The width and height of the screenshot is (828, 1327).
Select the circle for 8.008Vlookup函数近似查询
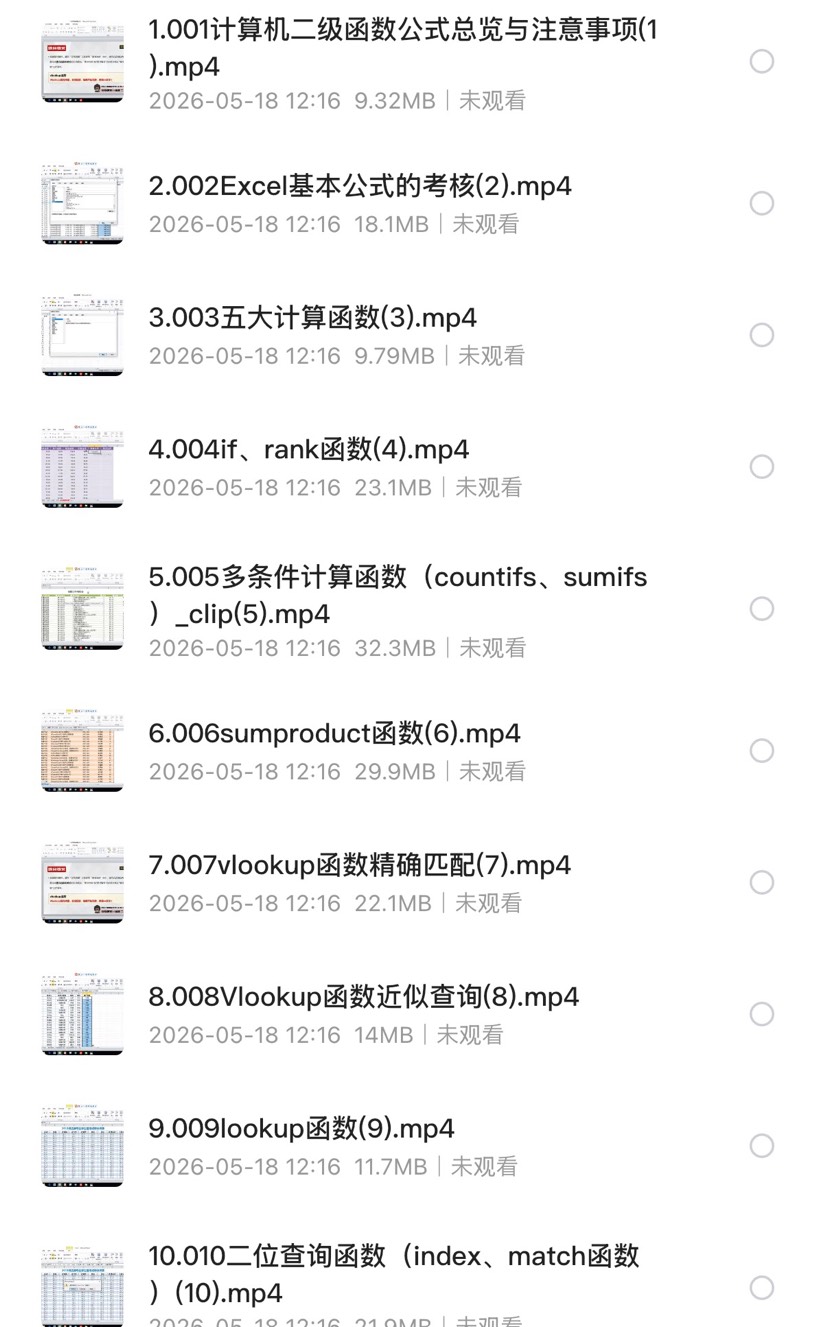coord(762,1014)
